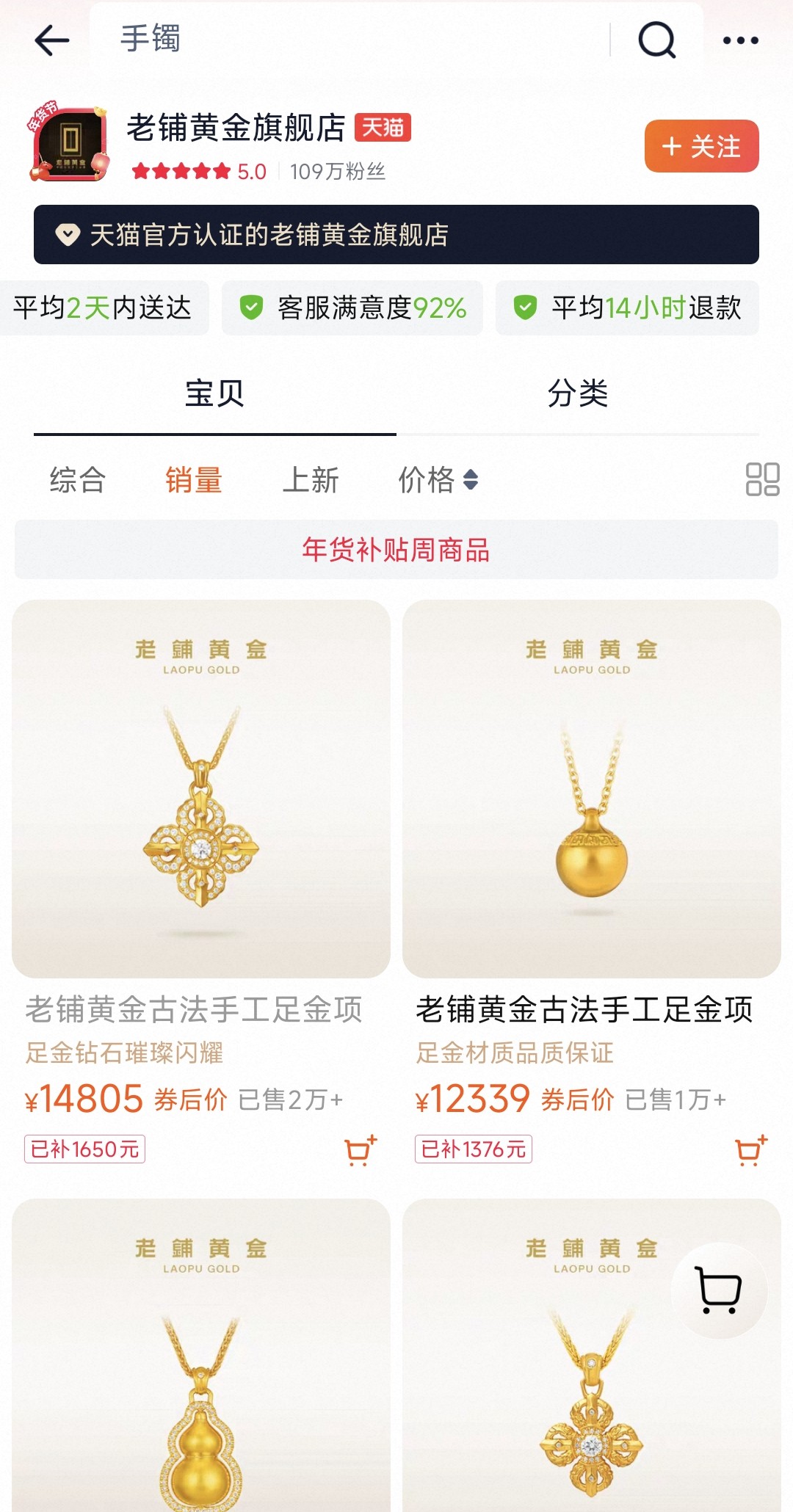
Task: Tap the 老铺黄金 store logo
Action: pos(70,142)
